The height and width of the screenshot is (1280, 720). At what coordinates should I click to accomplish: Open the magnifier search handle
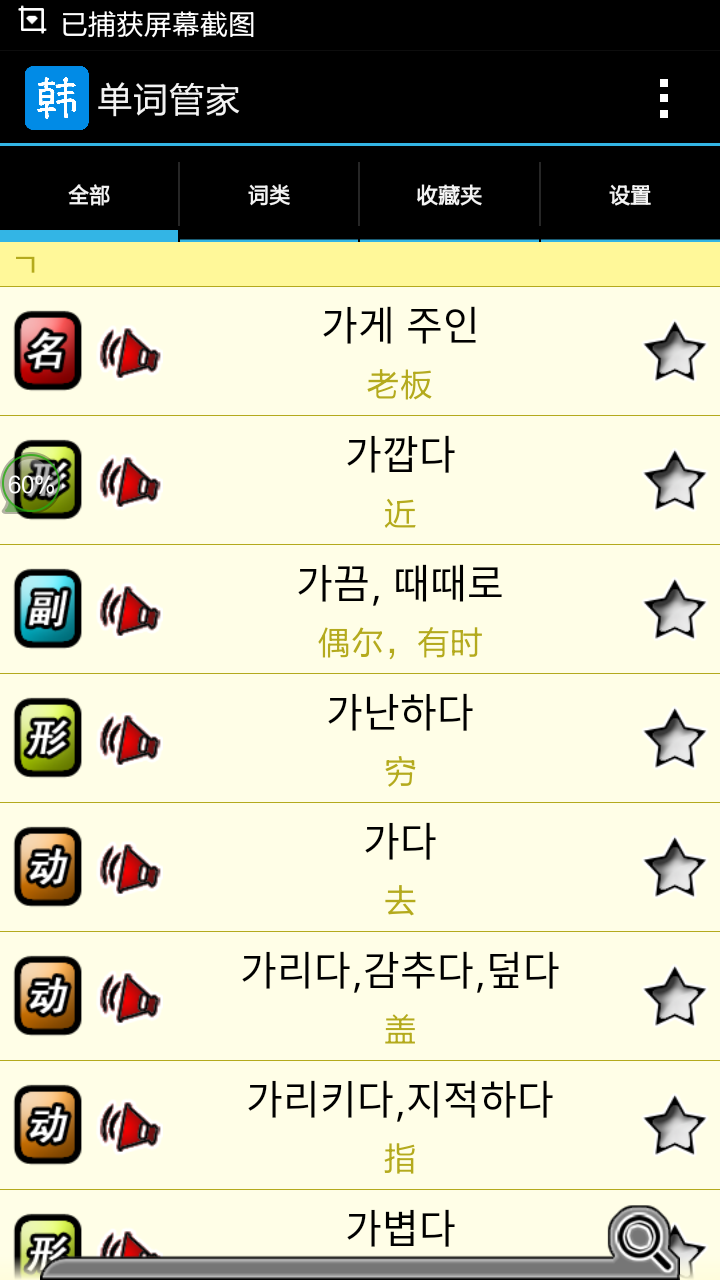[640, 1238]
